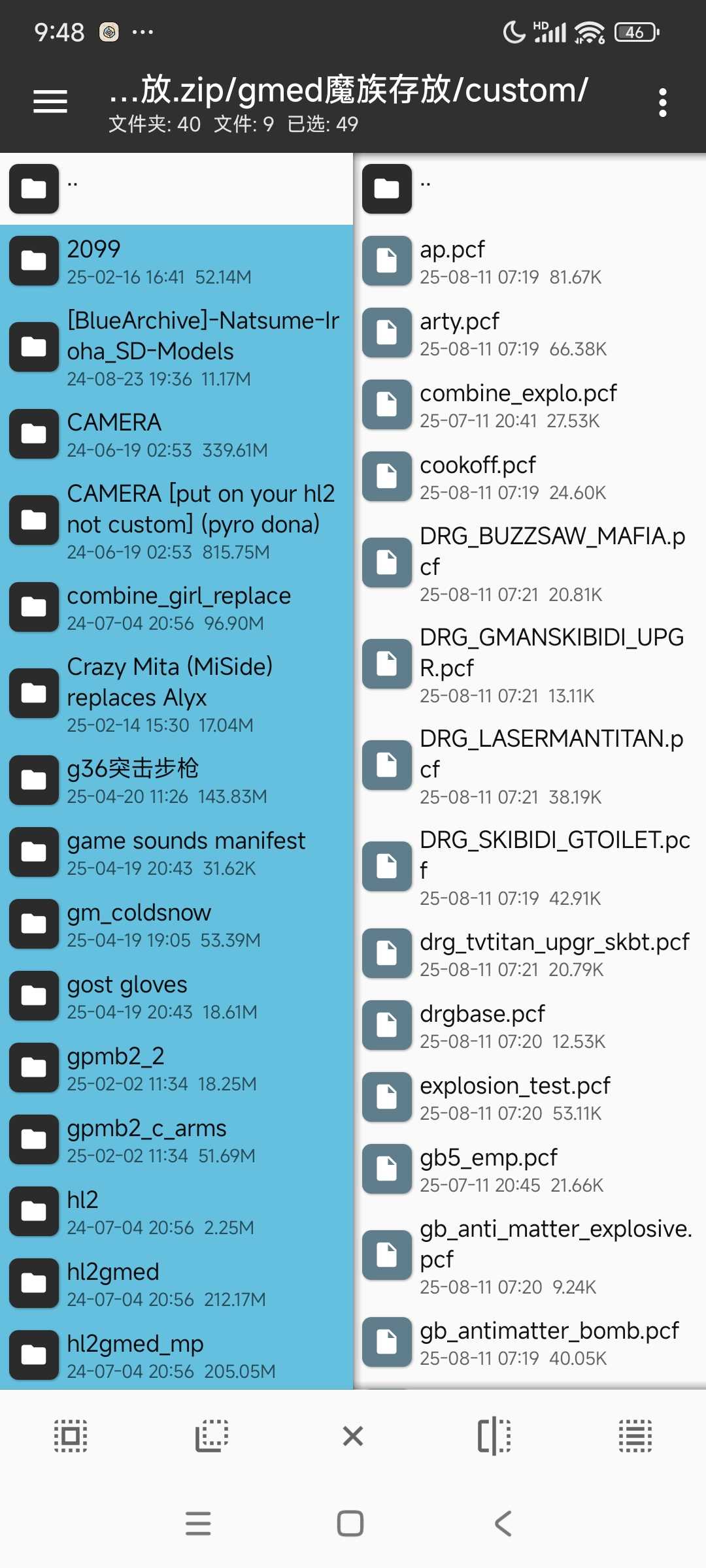Tap the g36突击步枪 folder
This screenshot has width=706, height=1568.
(x=176, y=781)
